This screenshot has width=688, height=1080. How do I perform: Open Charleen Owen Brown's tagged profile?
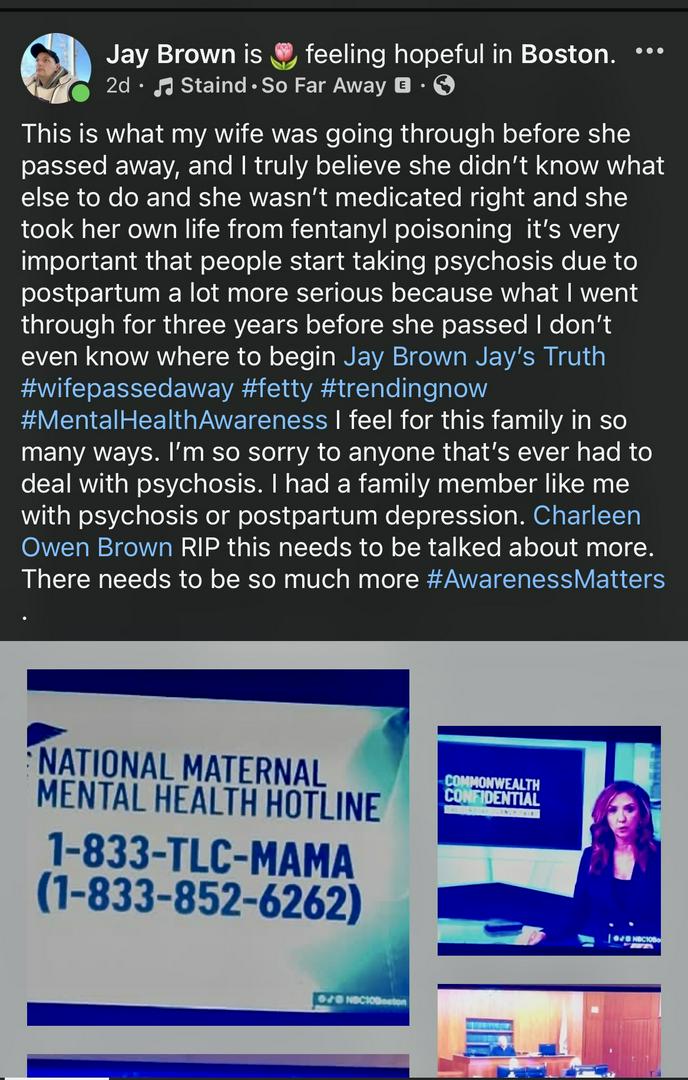(x=331, y=531)
